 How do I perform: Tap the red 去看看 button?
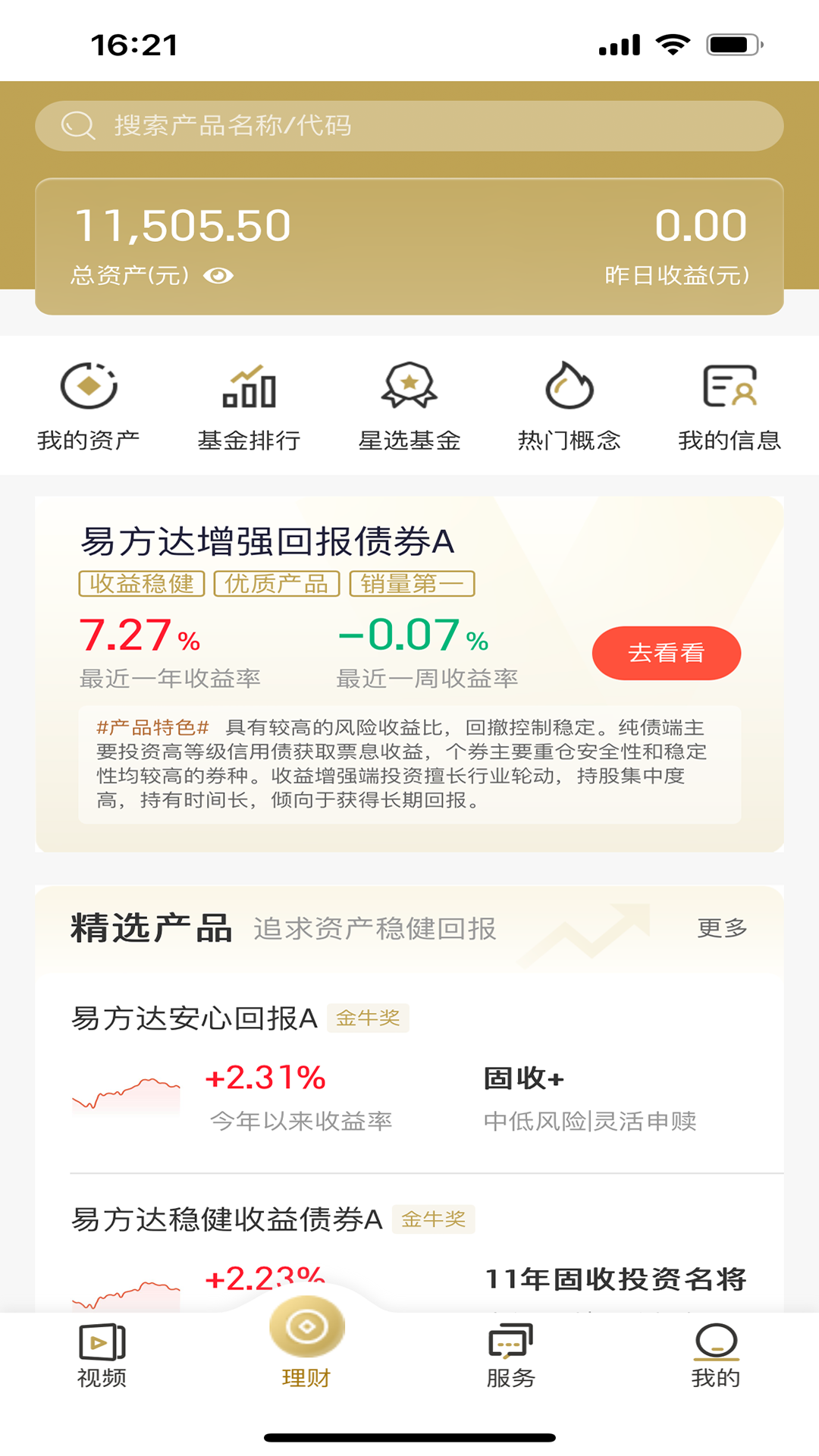(x=666, y=653)
